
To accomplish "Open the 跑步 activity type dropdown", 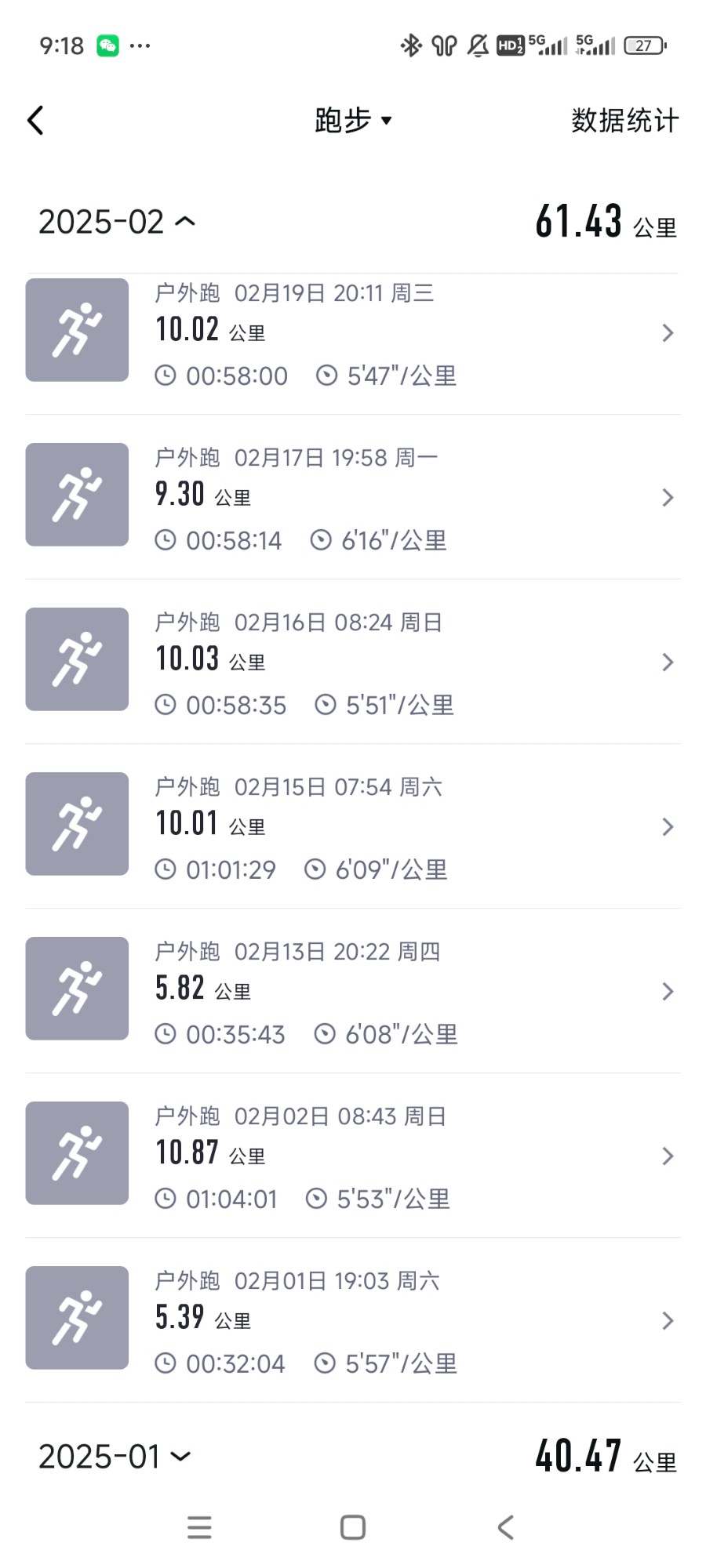I will [x=353, y=121].
